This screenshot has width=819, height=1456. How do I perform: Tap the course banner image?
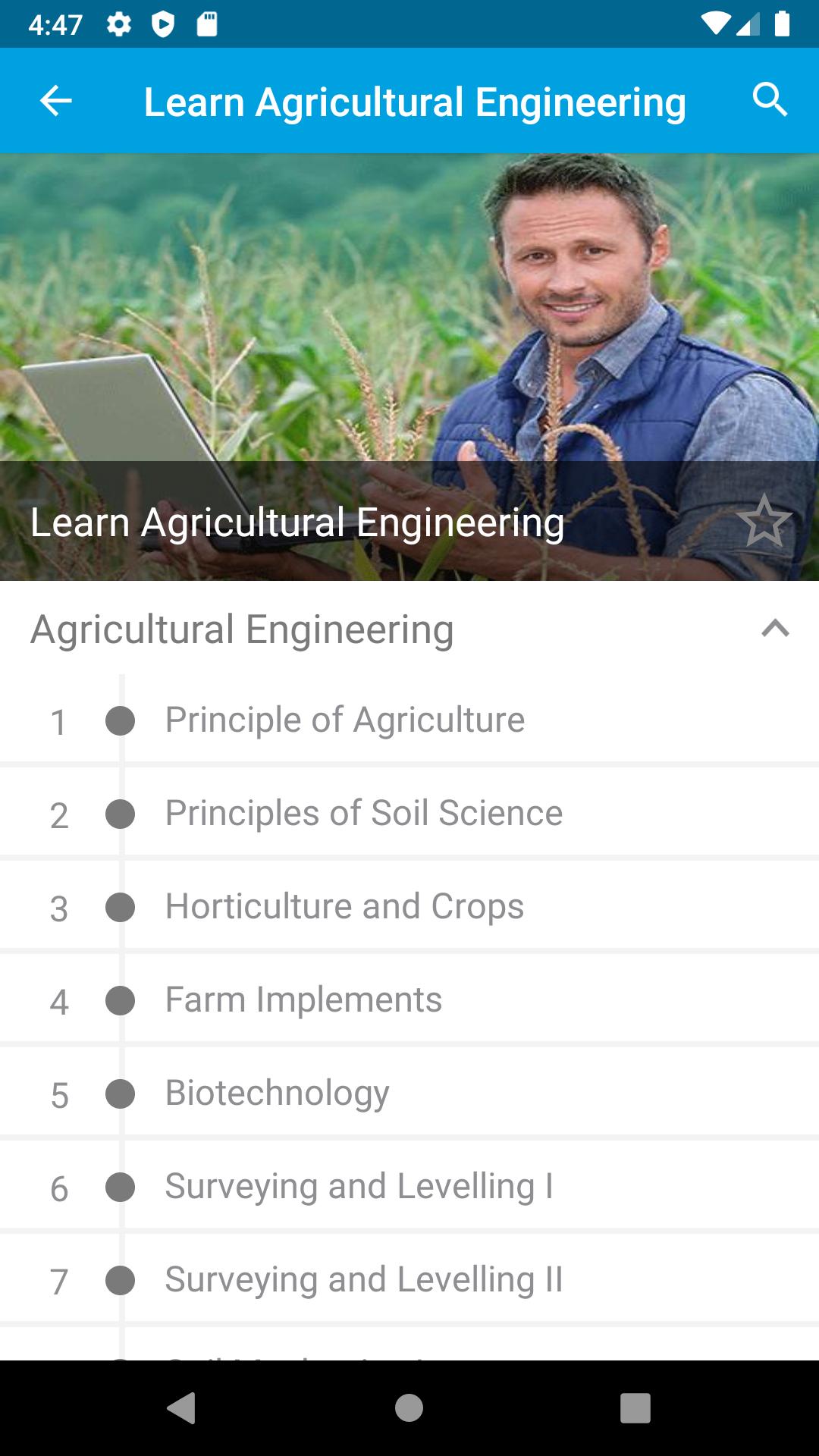click(409, 303)
